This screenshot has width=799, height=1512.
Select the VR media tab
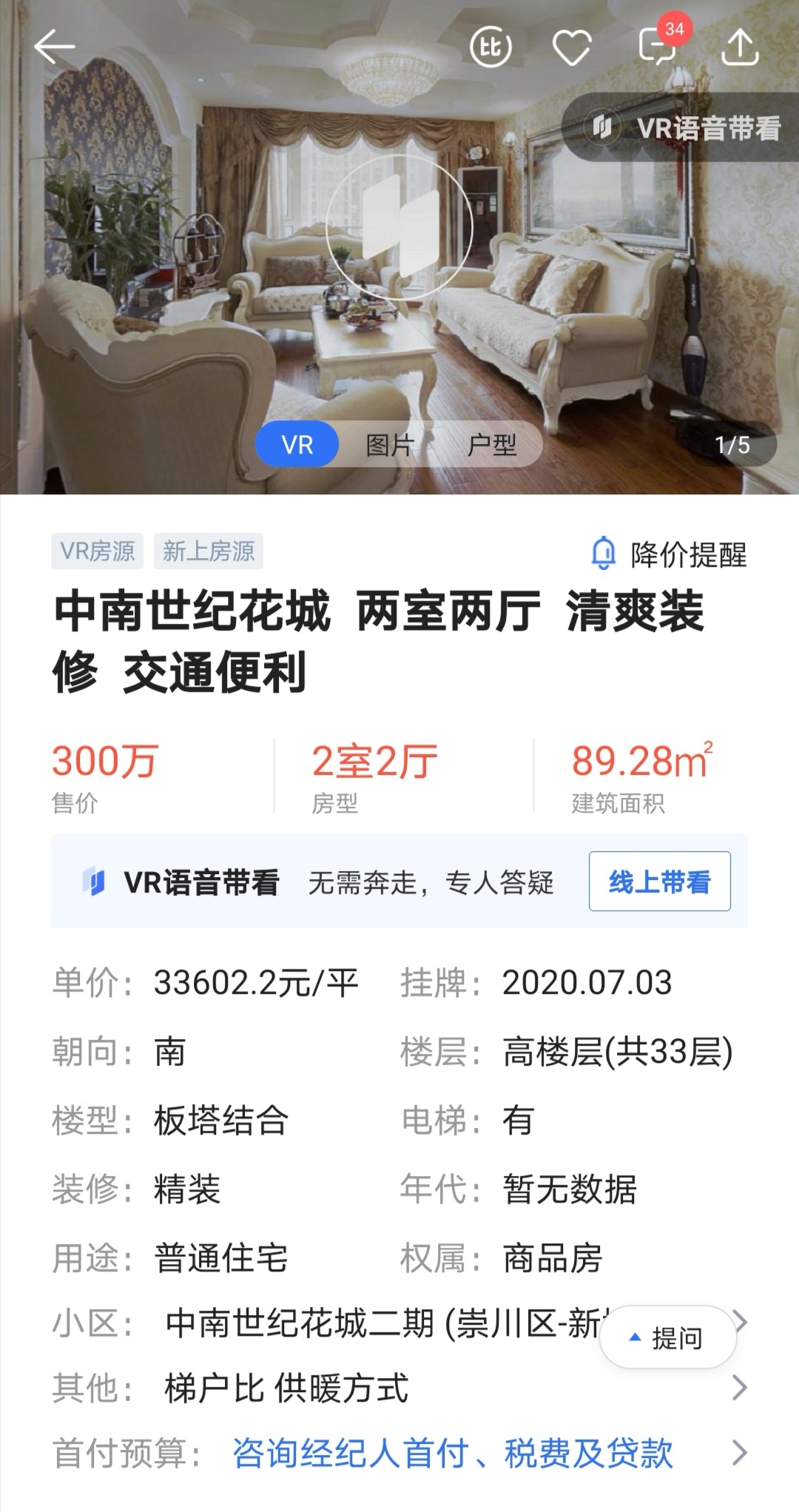pyautogui.click(x=297, y=445)
